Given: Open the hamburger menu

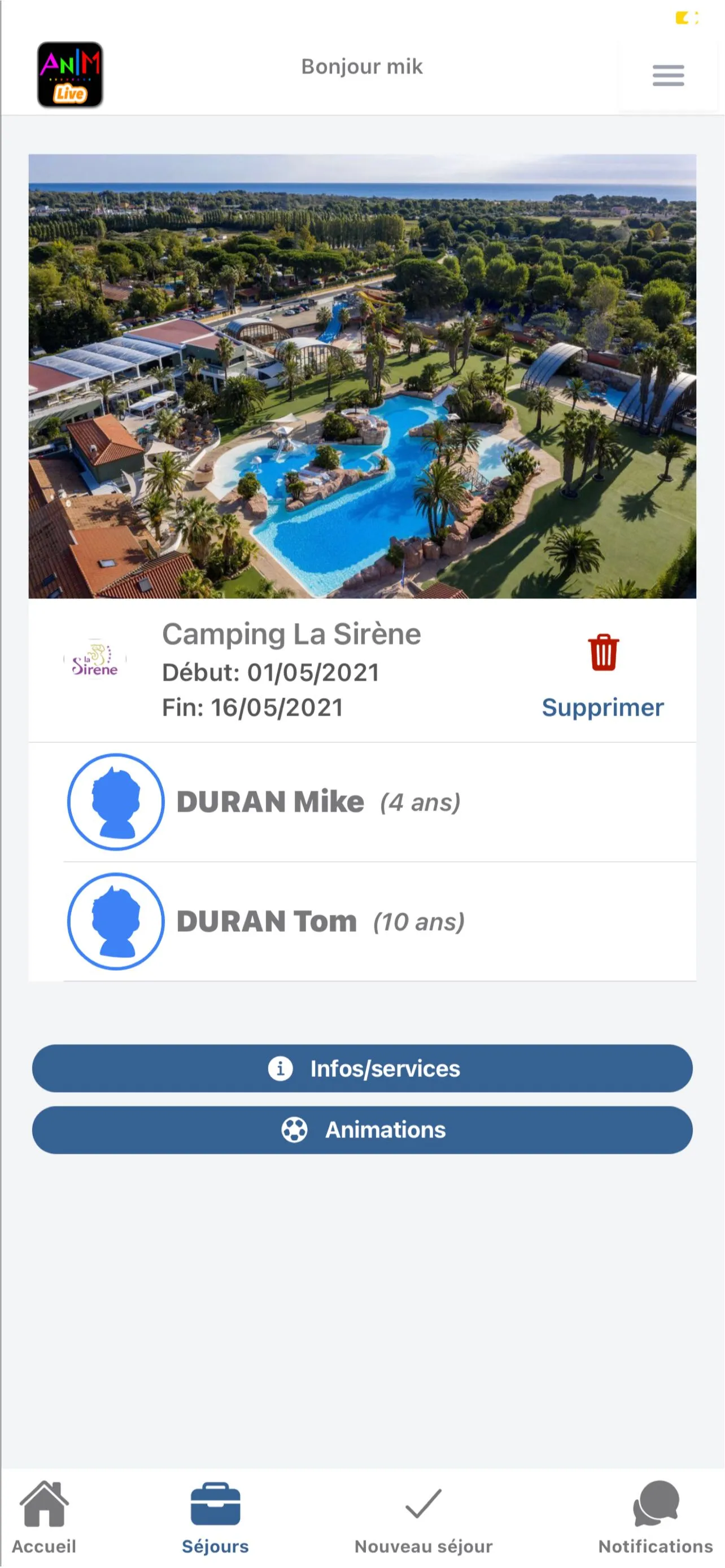Looking at the screenshot, I should [x=668, y=76].
